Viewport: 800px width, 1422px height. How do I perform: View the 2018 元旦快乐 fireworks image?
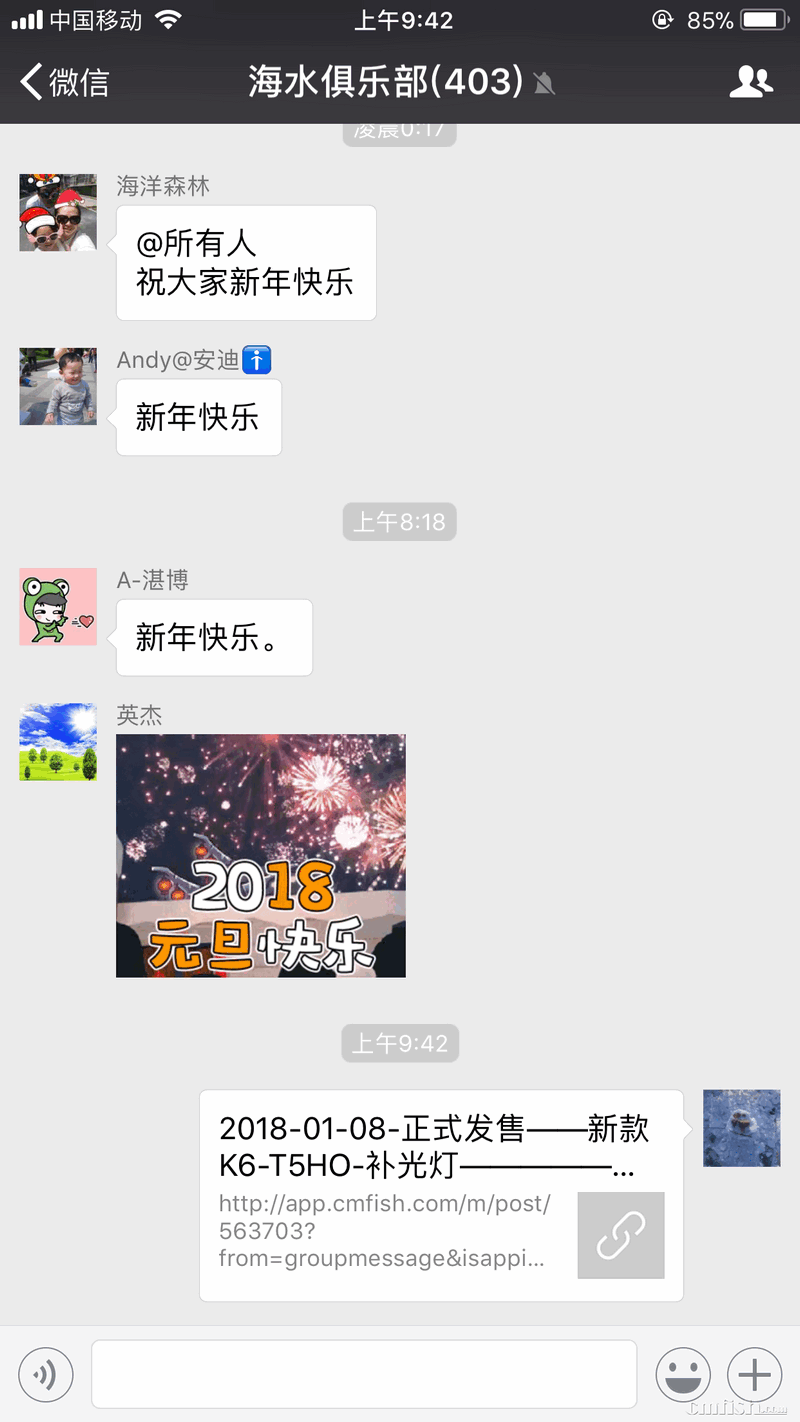261,856
